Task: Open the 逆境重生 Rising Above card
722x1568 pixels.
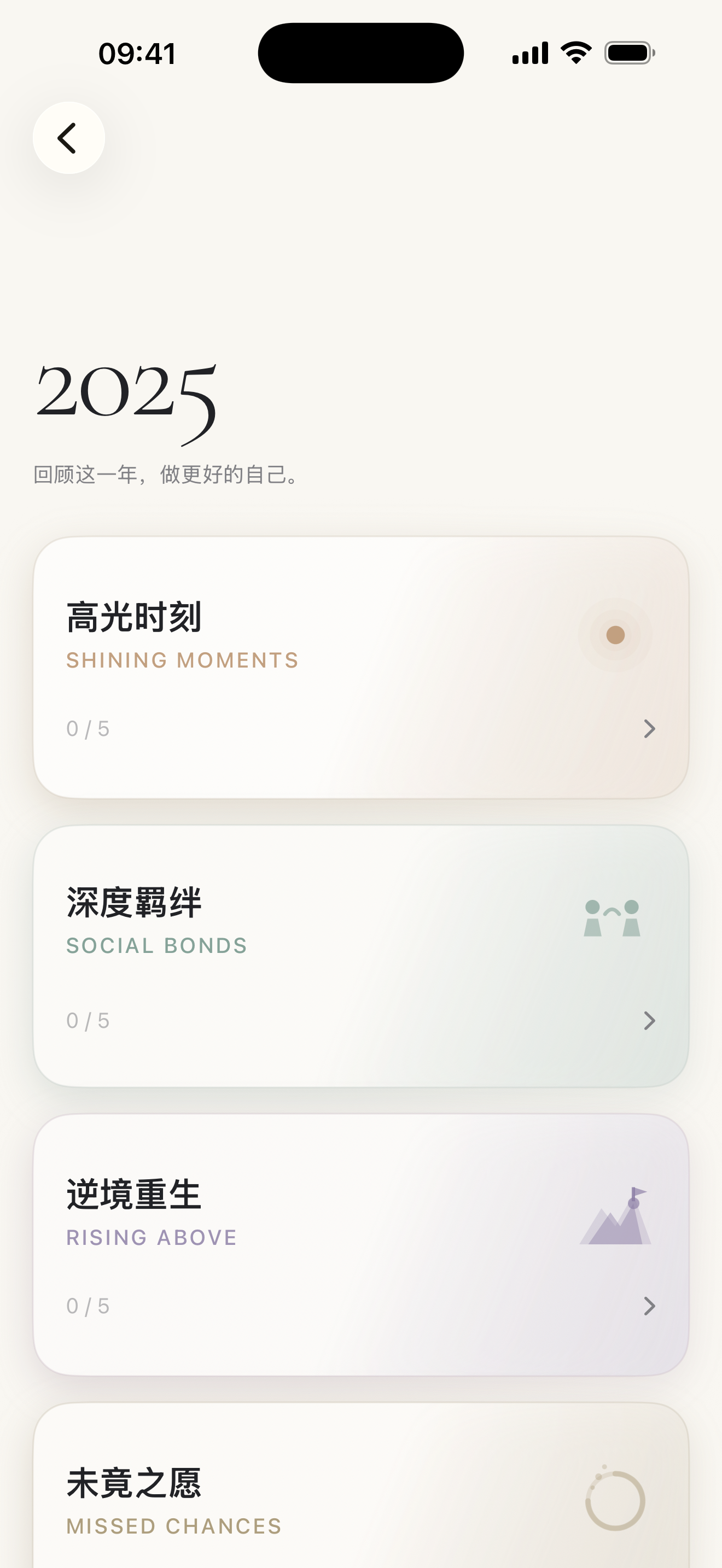Action: point(360,1244)
